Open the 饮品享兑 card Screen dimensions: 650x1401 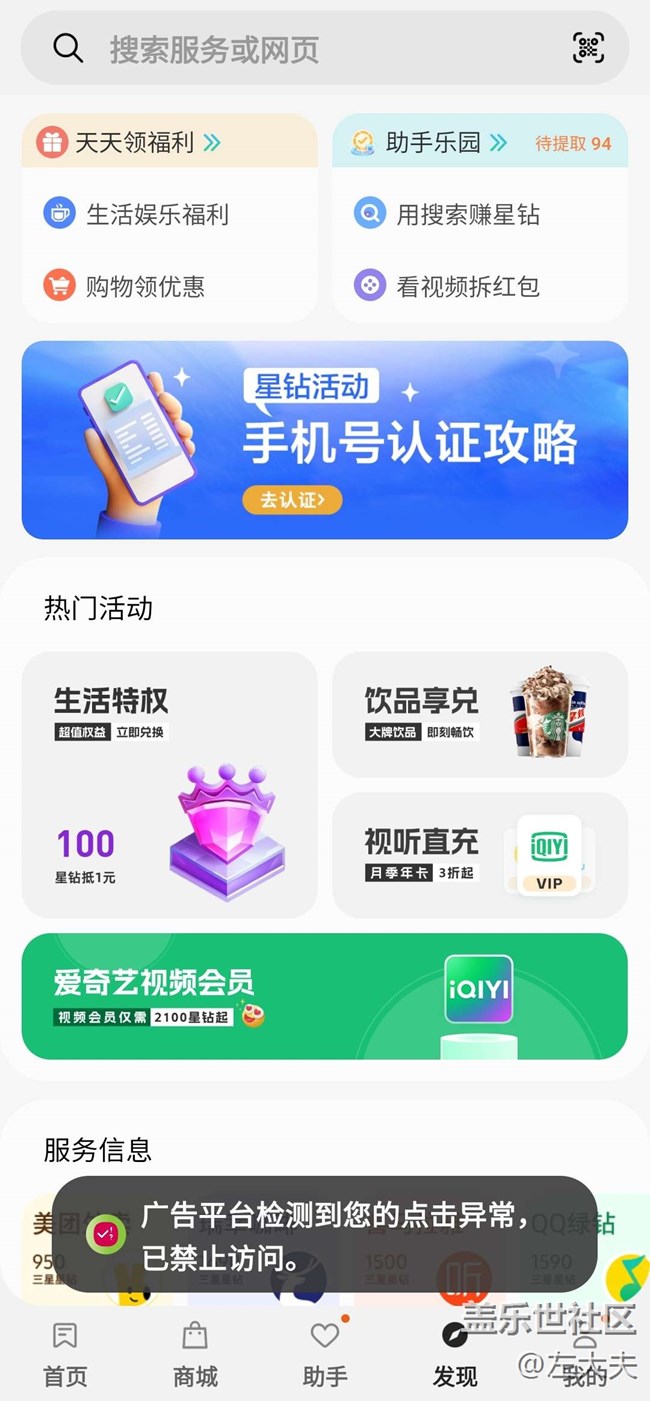pyautogui.click(x=480, y=715)
